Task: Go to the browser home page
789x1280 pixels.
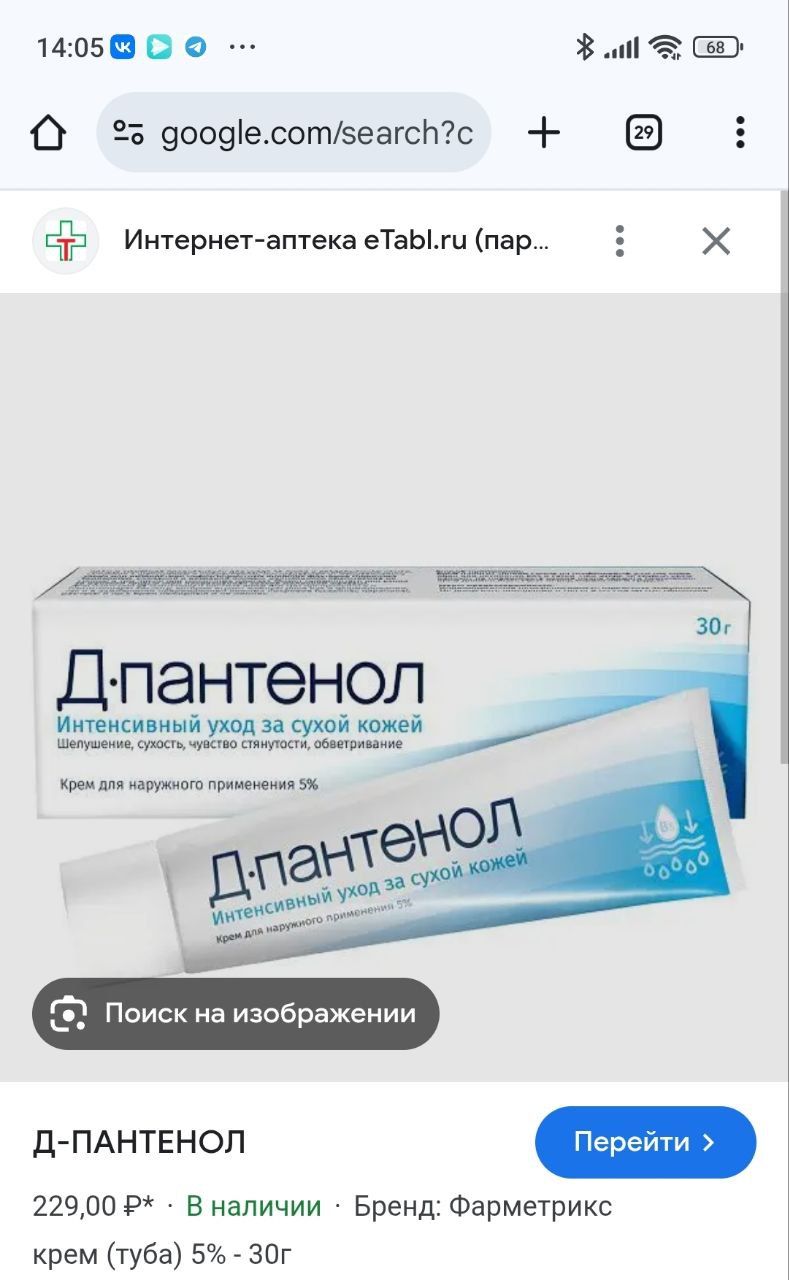Action: tap(48, 132)
